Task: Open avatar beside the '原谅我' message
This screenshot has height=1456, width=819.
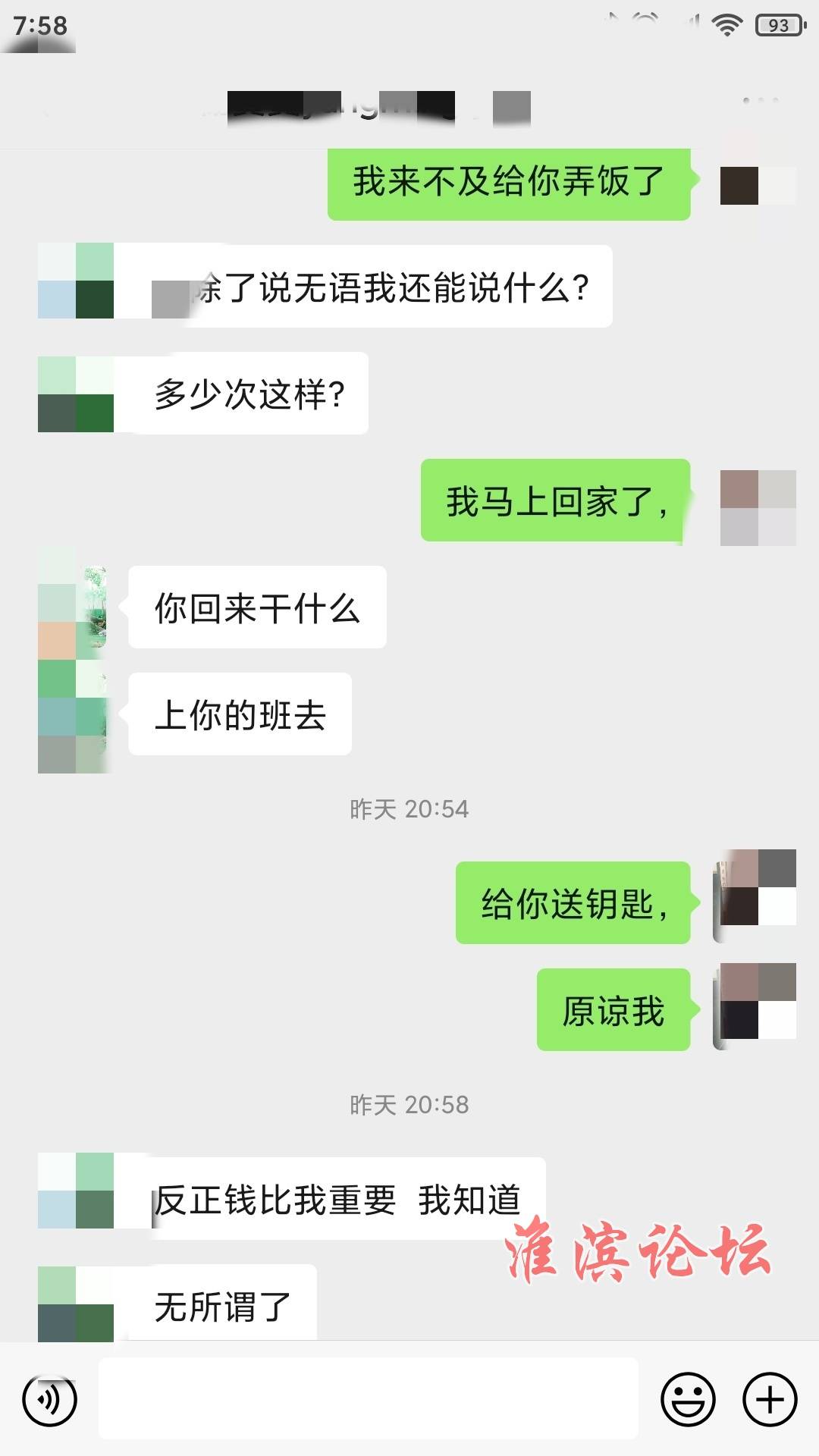Action: (757, 1001)
